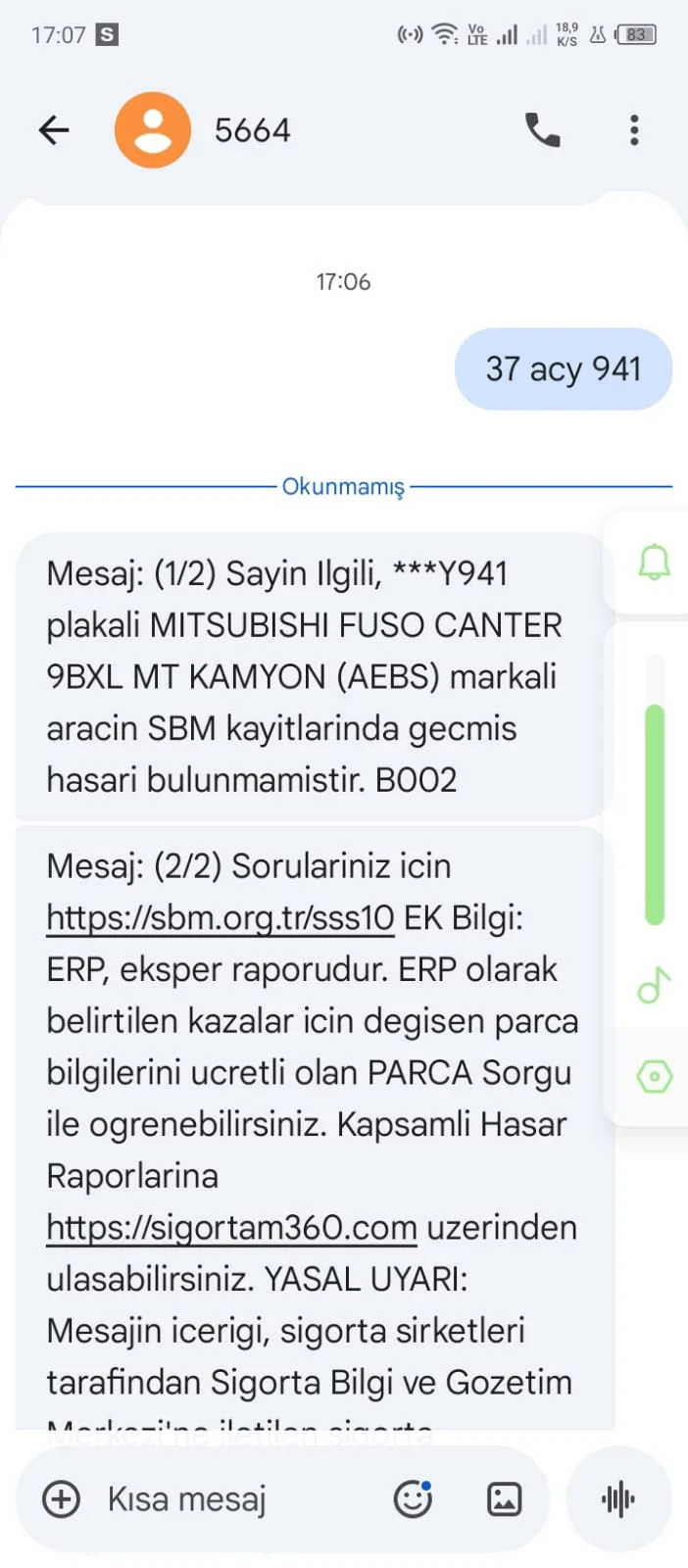Tap the bell icon on side panel
Viewport: 688px width, 1568px height.
pyautogui.click(x=654, y=563)
